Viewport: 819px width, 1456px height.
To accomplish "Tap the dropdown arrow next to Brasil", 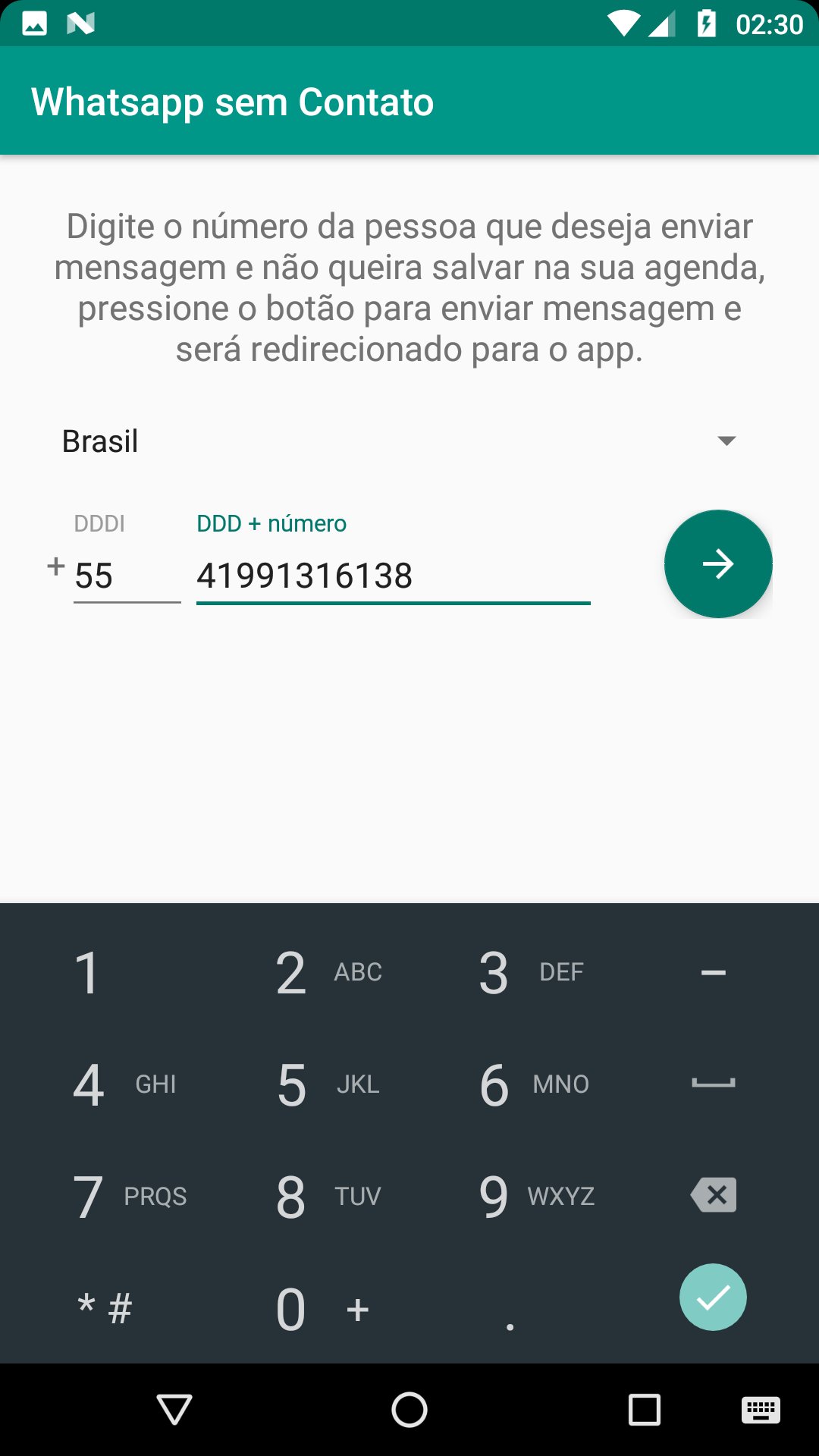I will point(726,441).
